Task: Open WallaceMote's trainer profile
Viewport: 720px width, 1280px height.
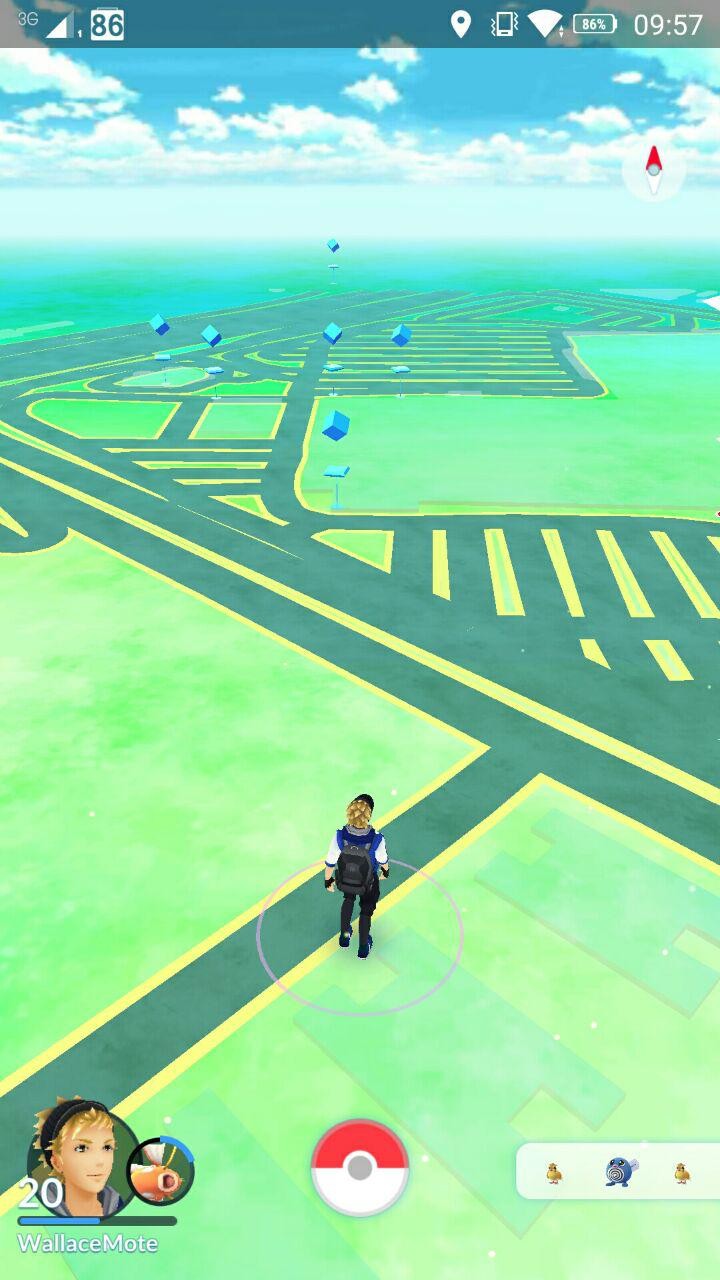Action: tap(83, 1158)
